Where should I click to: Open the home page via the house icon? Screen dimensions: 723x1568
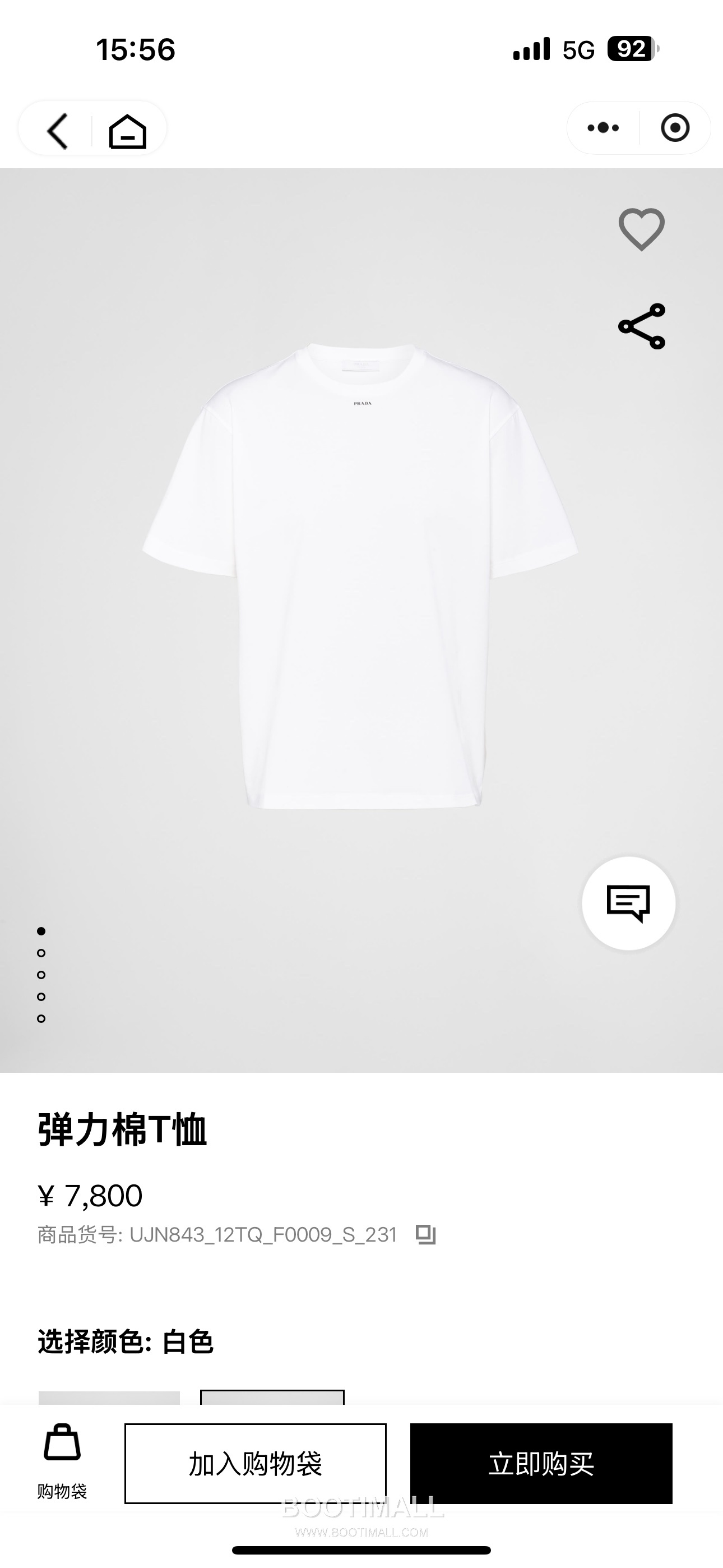coord(128,128)
